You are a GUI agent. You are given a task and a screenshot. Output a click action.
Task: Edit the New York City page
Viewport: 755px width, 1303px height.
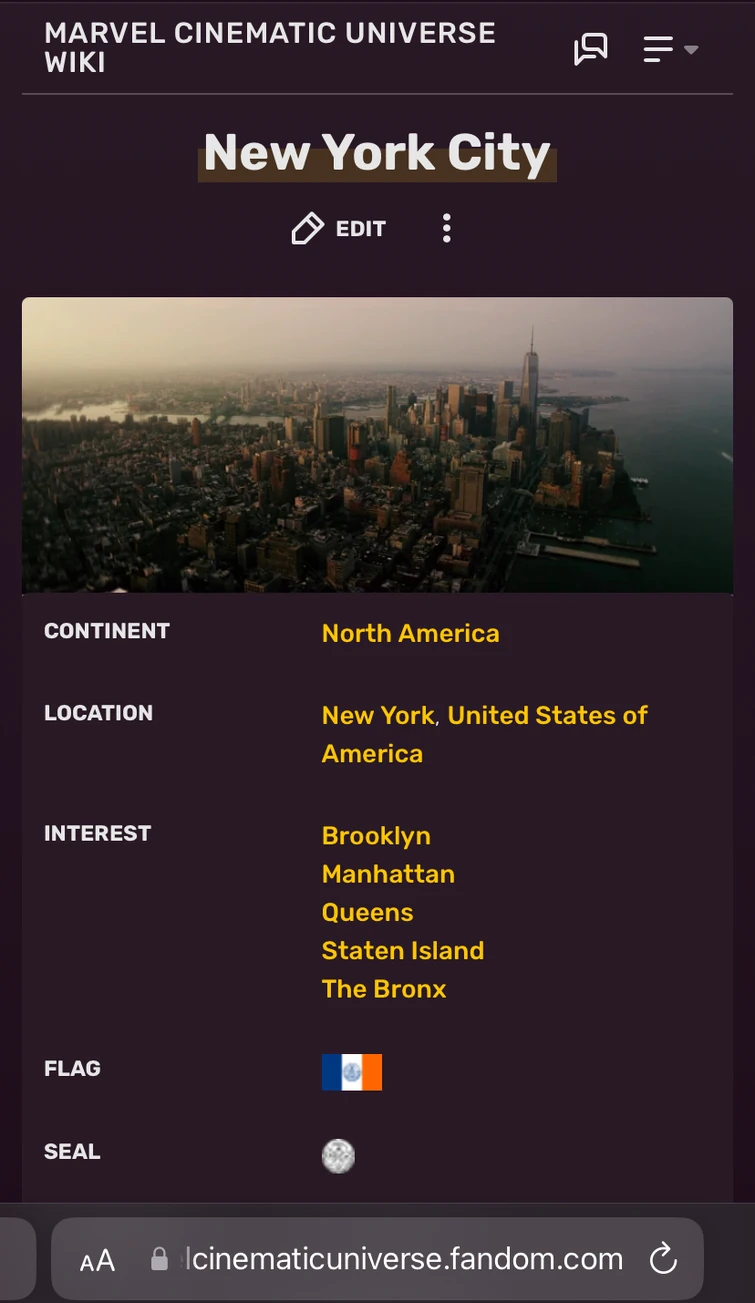click(x=339, y=229)
